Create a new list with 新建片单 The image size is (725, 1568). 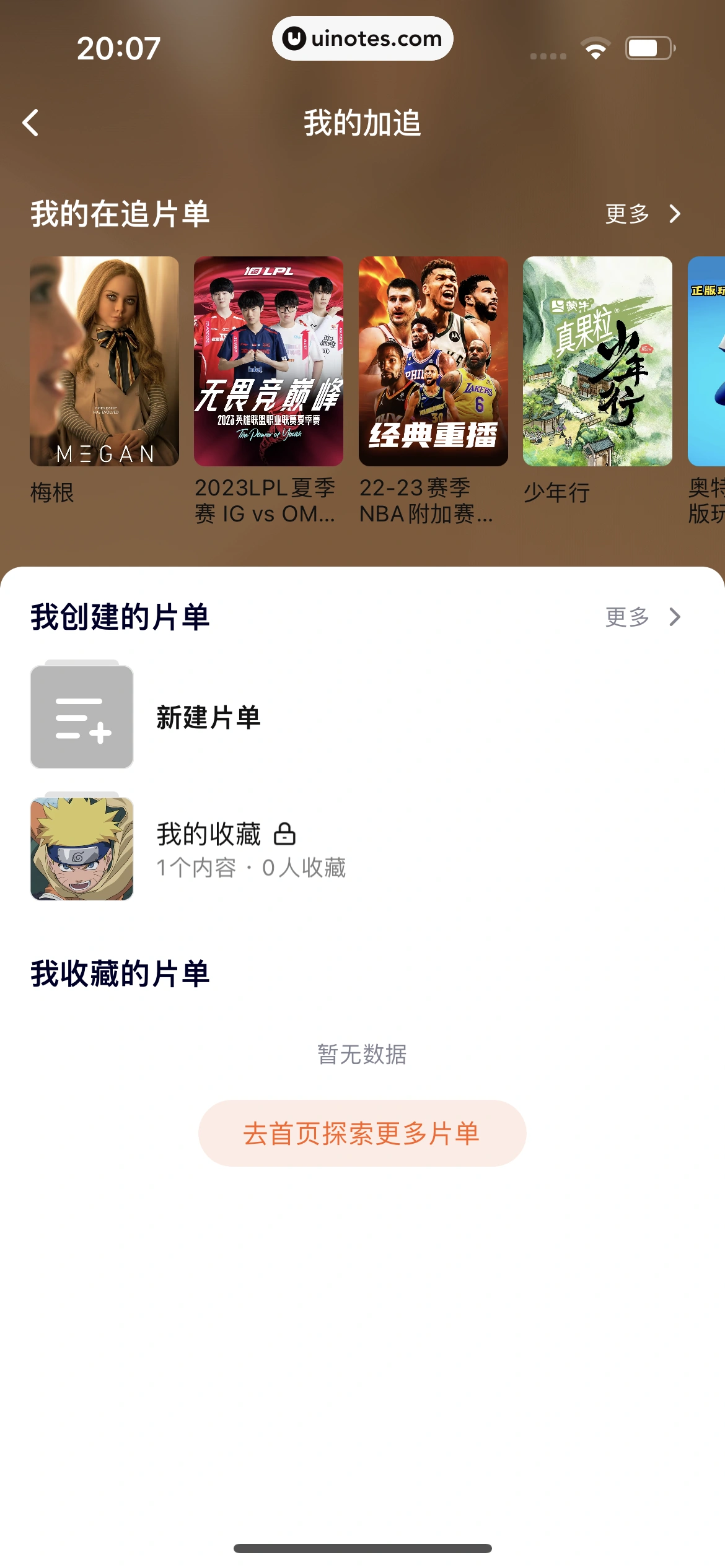coord(208,717)
